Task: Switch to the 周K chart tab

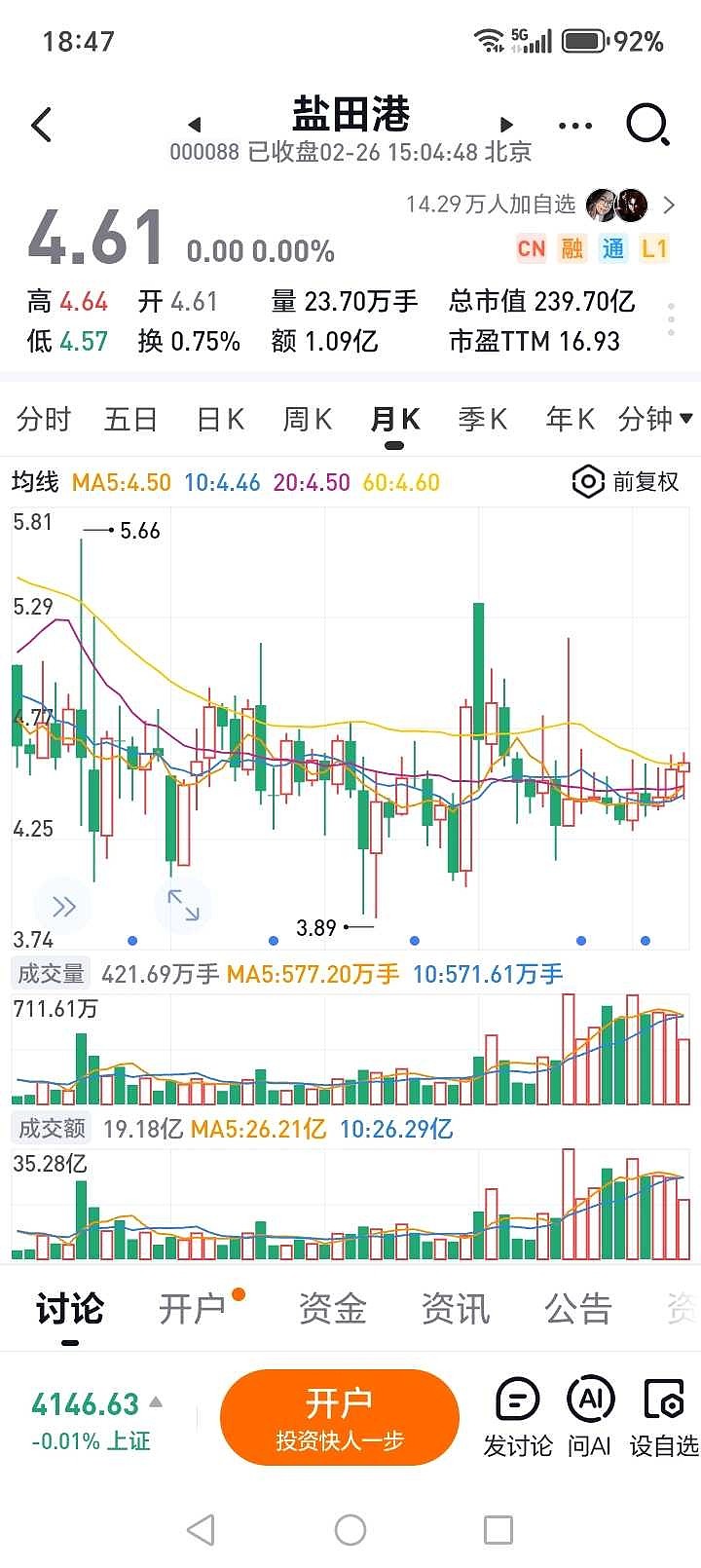Action: point(308,420)
